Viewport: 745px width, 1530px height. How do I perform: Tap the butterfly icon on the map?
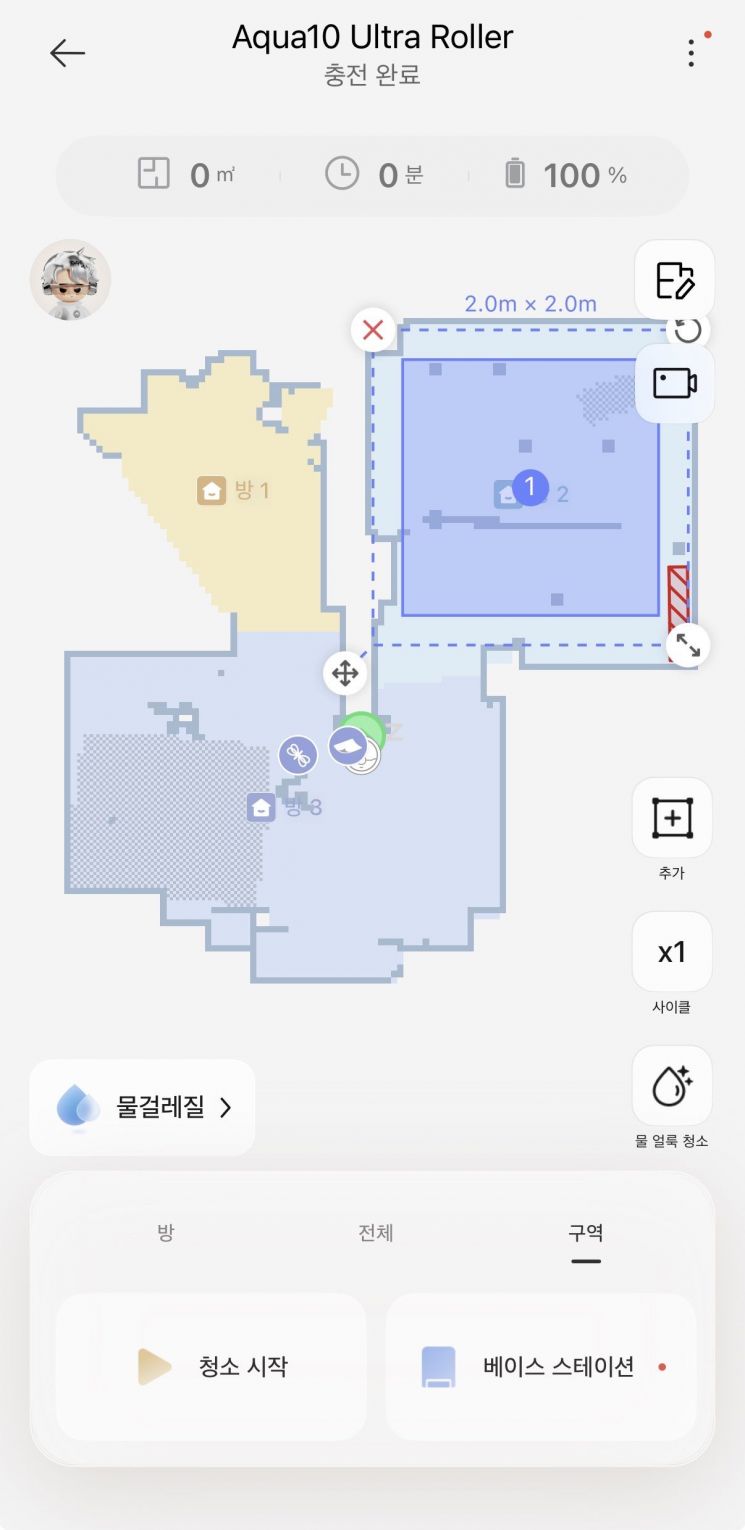(297, 756)
